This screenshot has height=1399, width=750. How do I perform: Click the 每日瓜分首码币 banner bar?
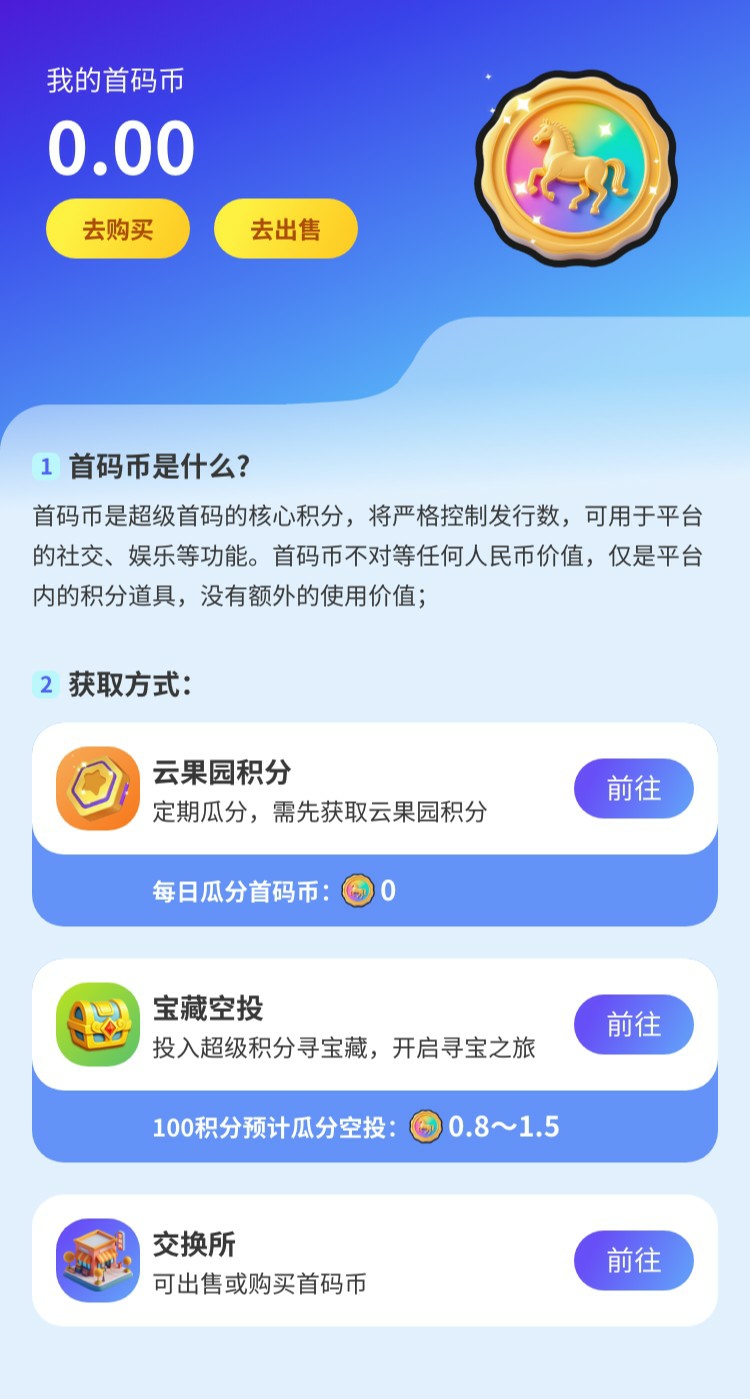click(375, 892)
